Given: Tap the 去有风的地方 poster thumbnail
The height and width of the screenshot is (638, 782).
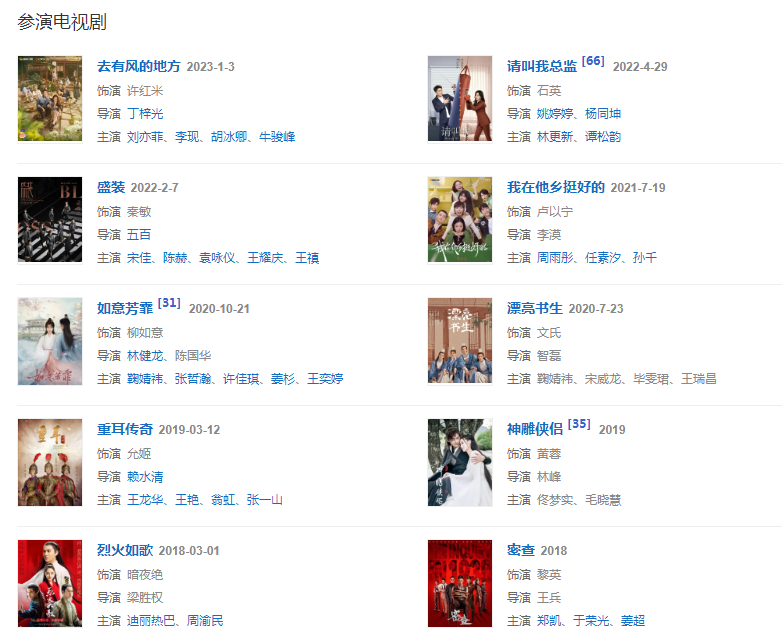Looking at the screenshot, I should [x=50, y=99].
